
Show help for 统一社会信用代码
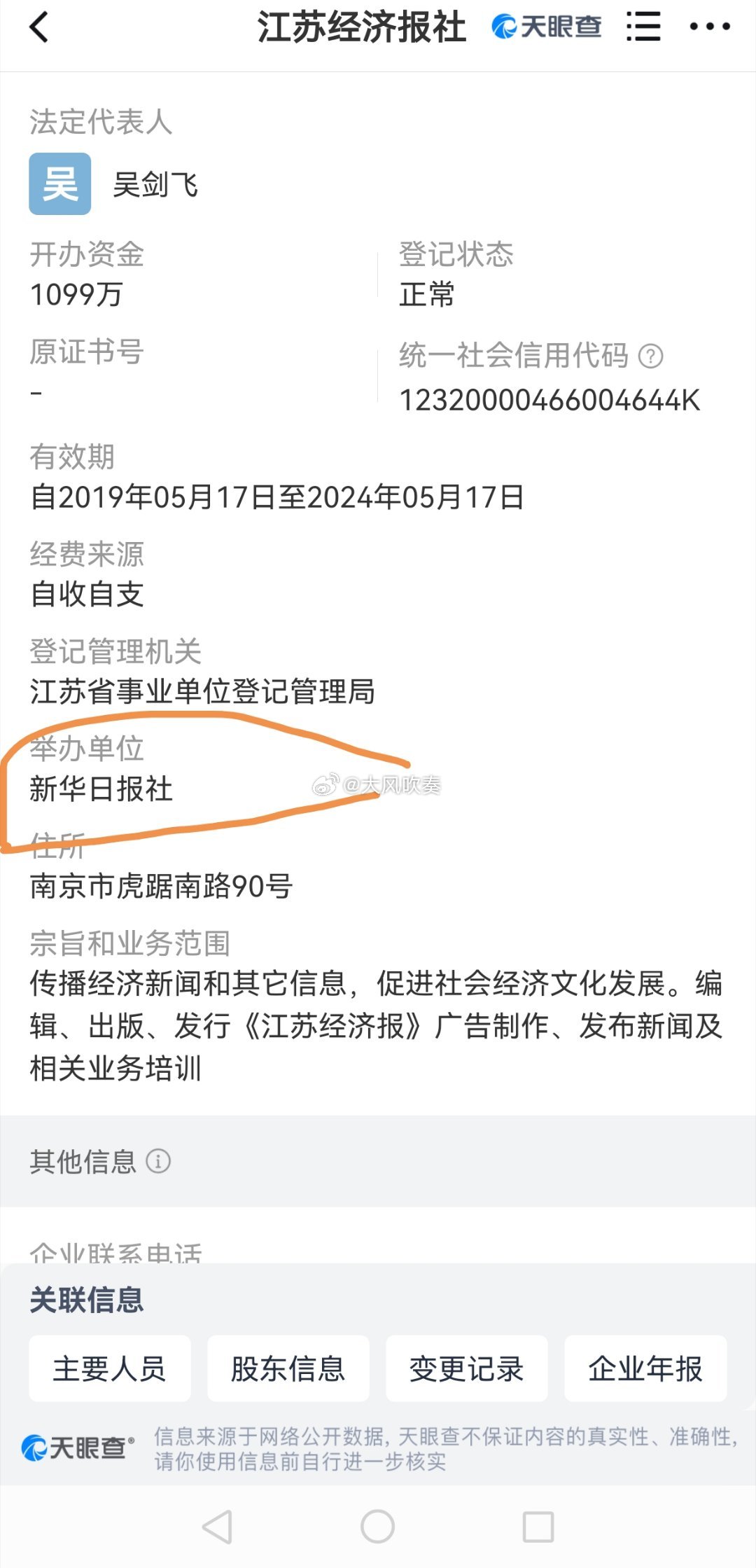tap(651, 356)
